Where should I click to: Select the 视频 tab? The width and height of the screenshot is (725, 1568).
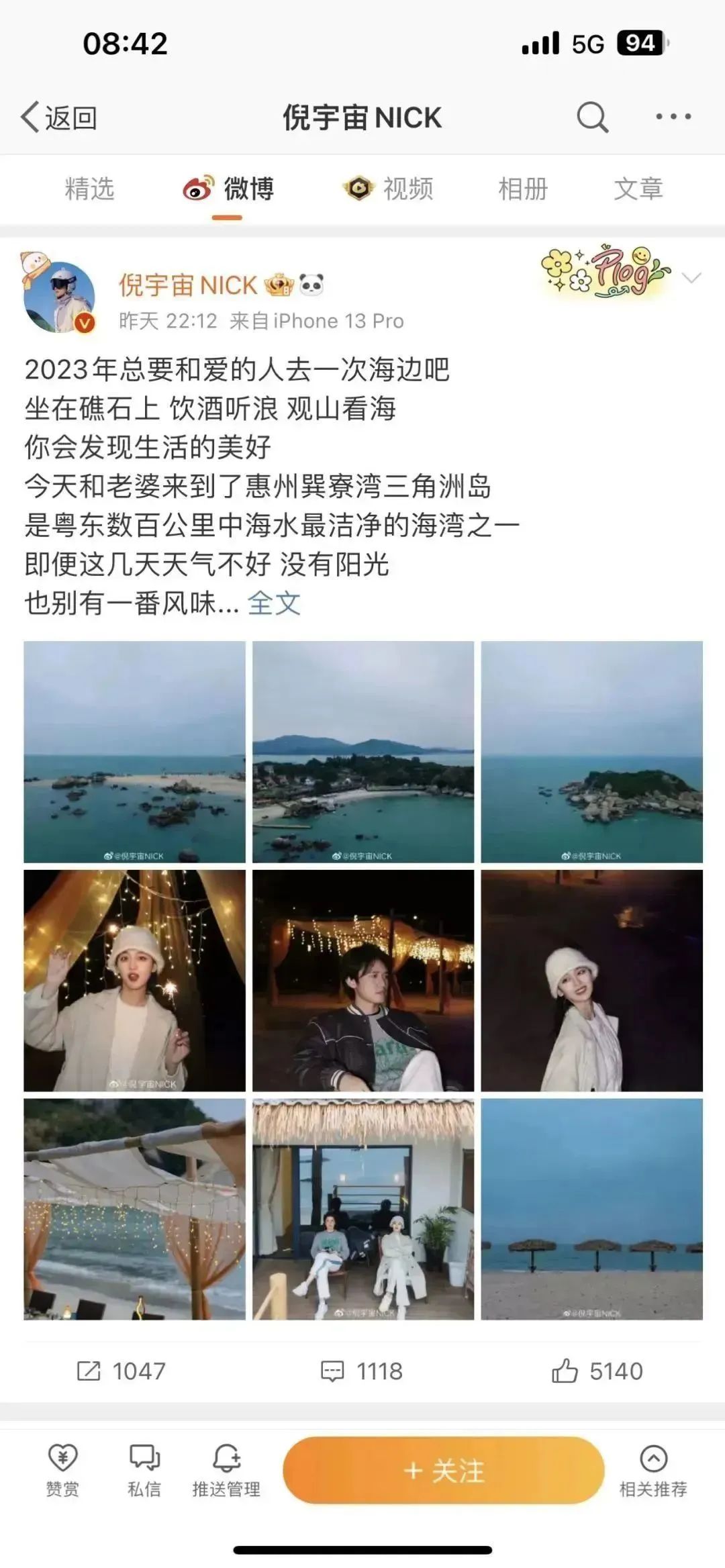389,189
